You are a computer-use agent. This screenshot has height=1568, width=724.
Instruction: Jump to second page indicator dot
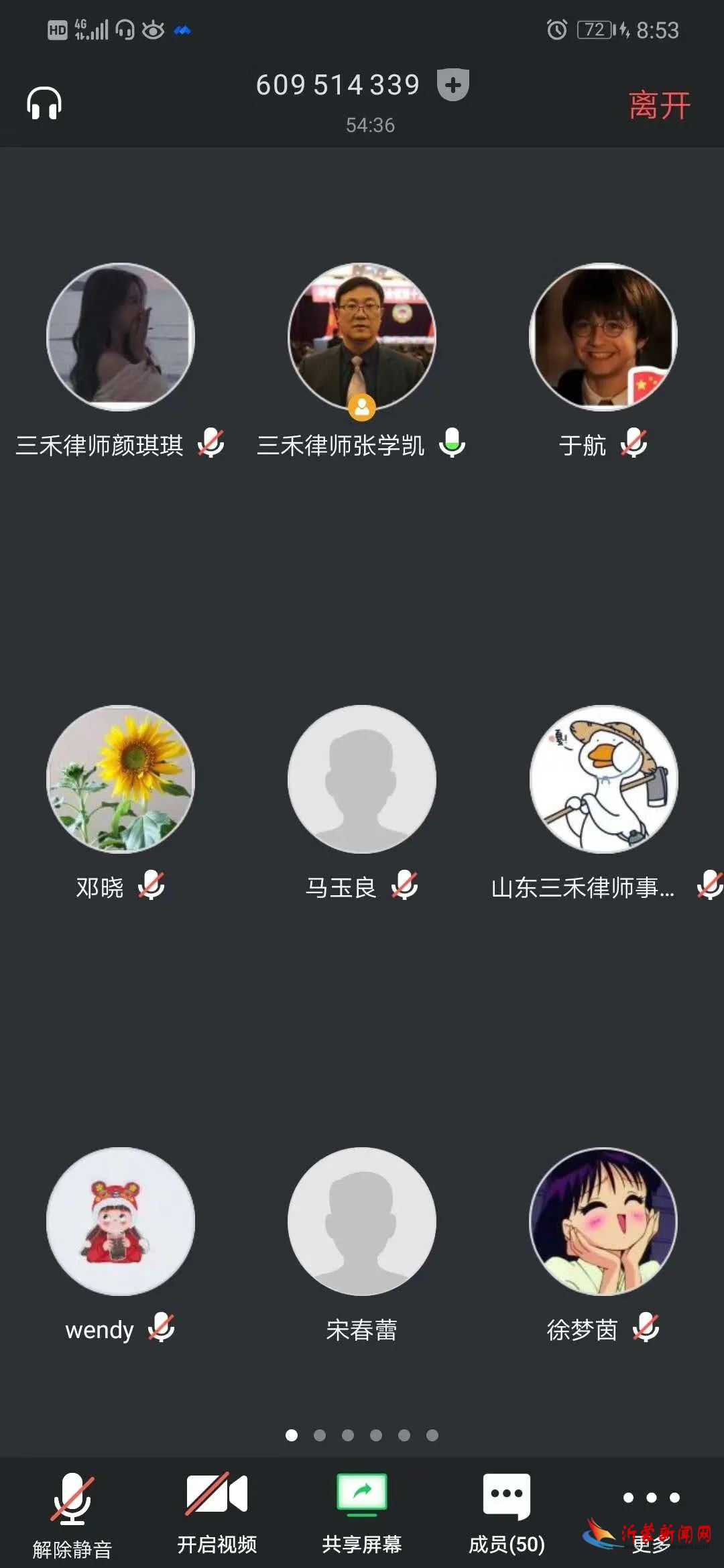pyautogui.click(x=320, y=1435)
